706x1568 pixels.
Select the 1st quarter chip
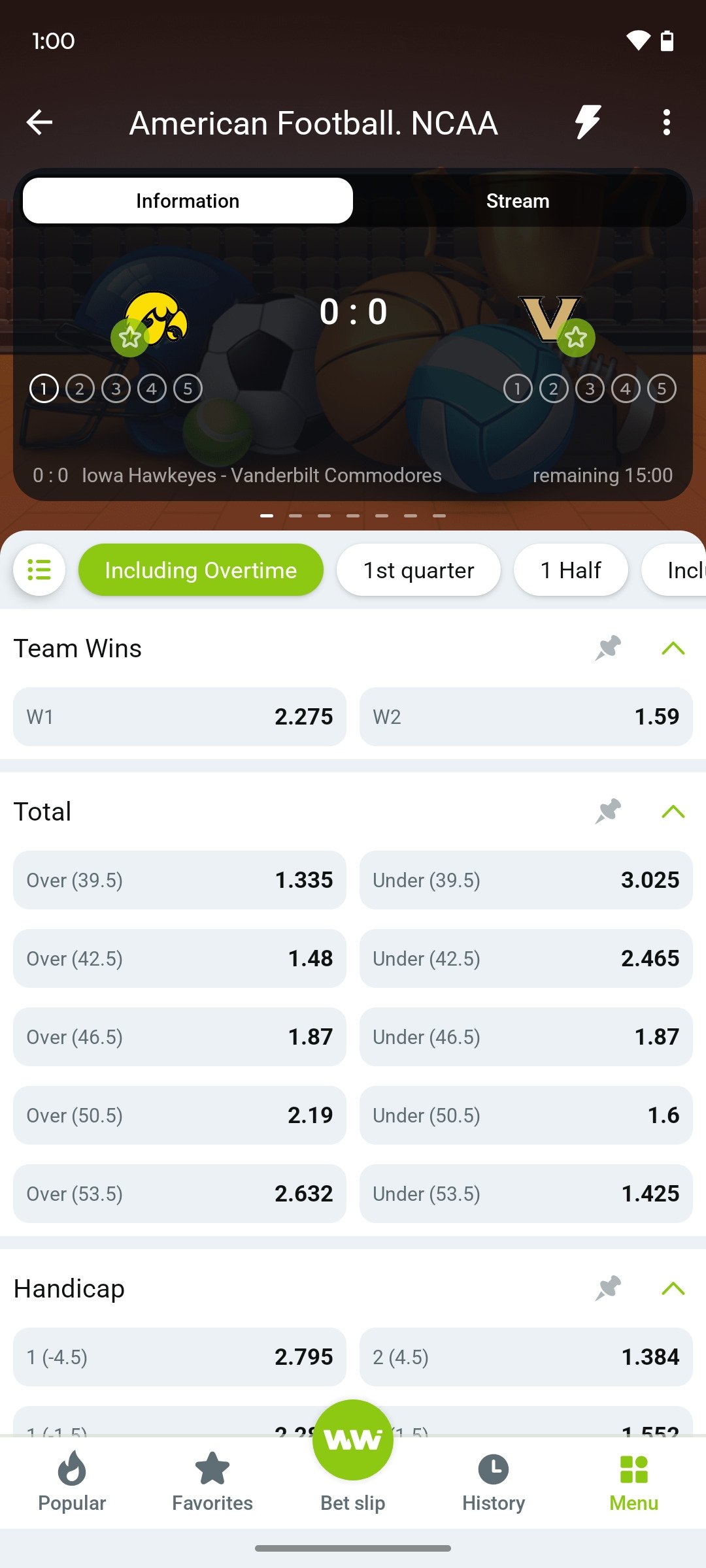[x=418, y=570]
